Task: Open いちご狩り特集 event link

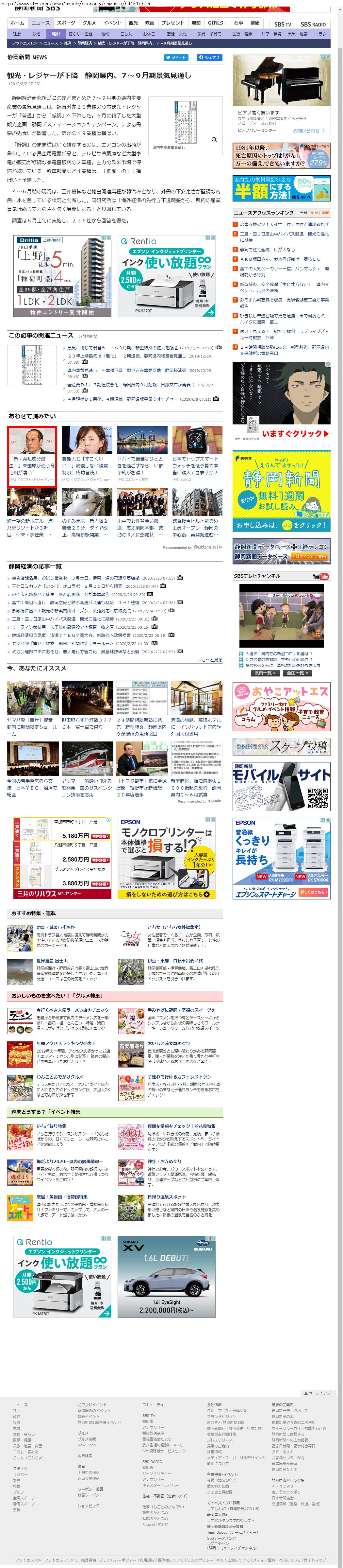Action: (x=51, y=1125)
